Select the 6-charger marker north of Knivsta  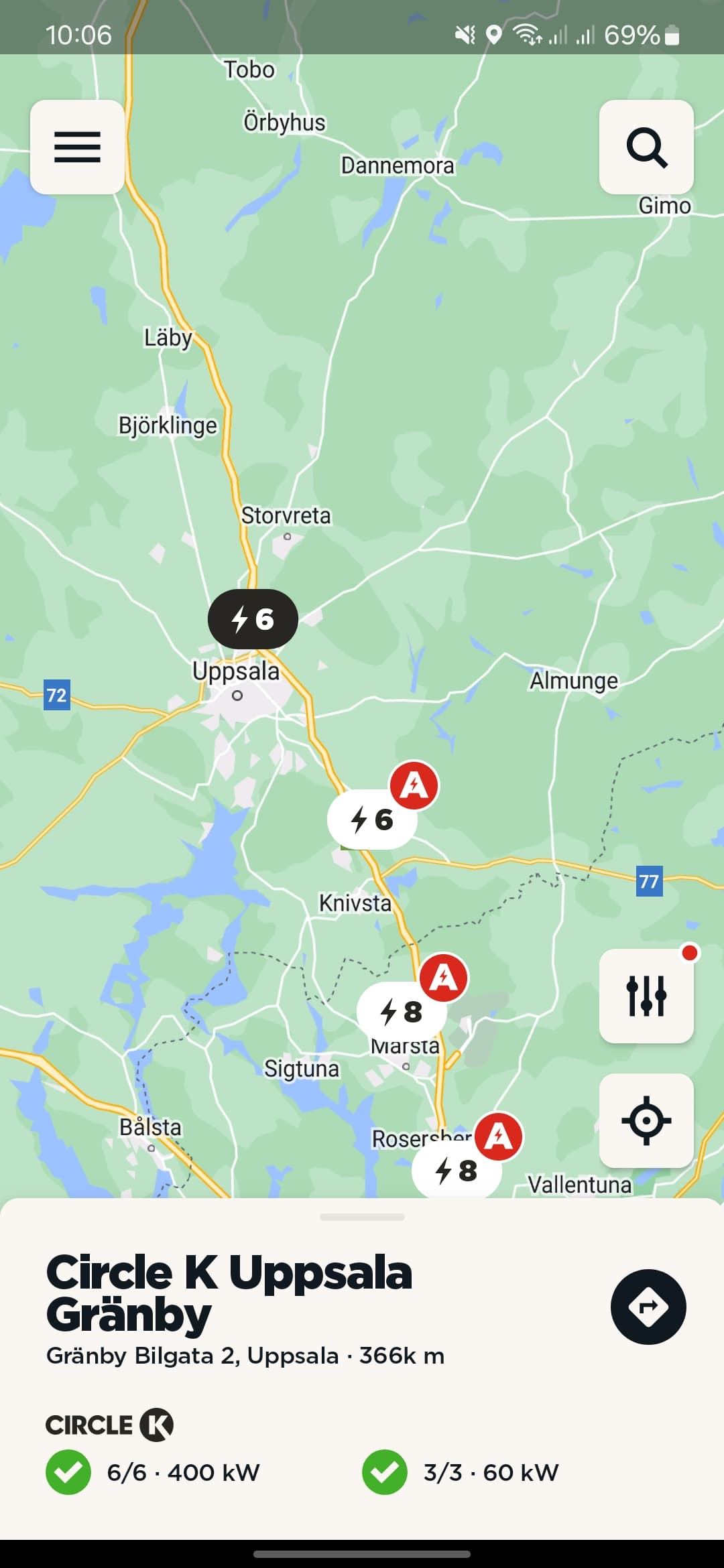point(372,819)
